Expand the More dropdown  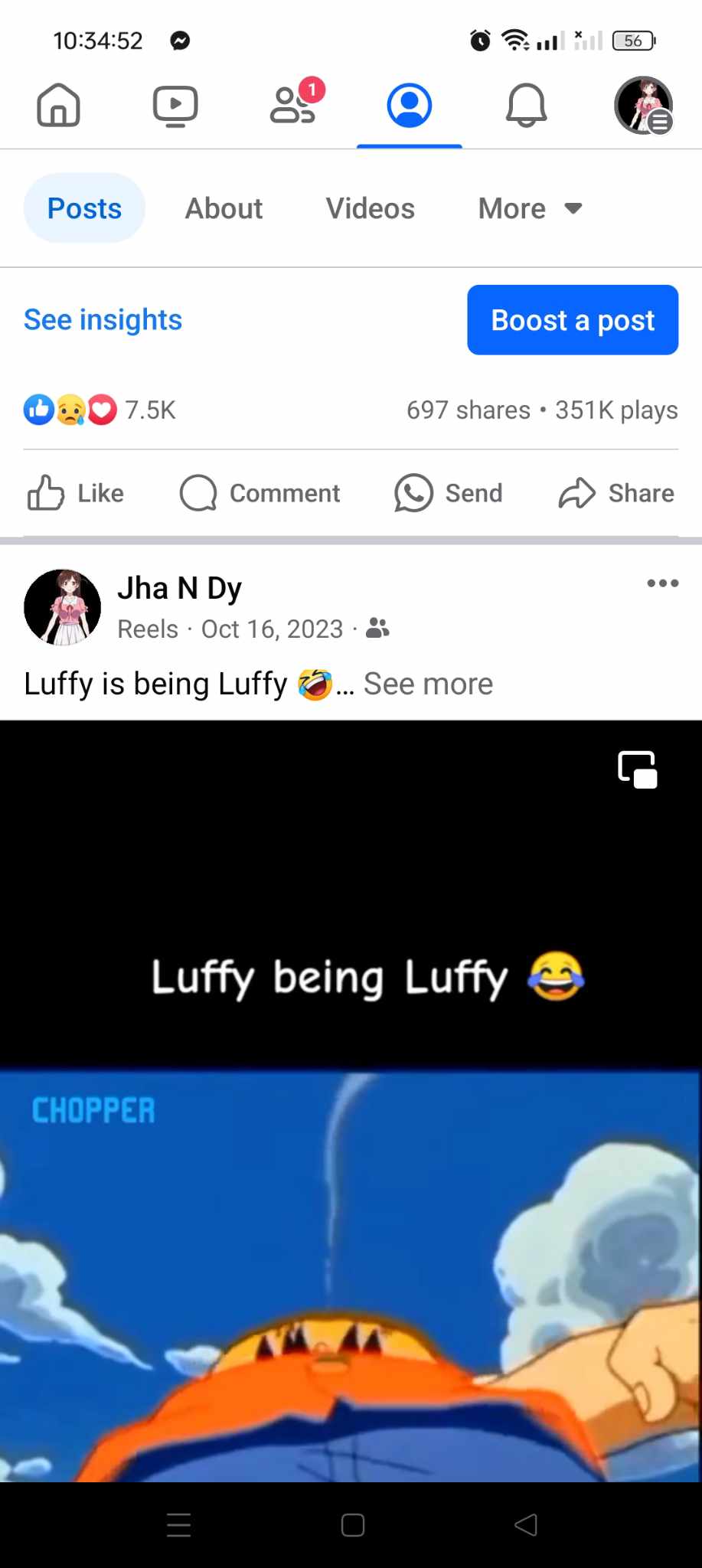[530, 208]
